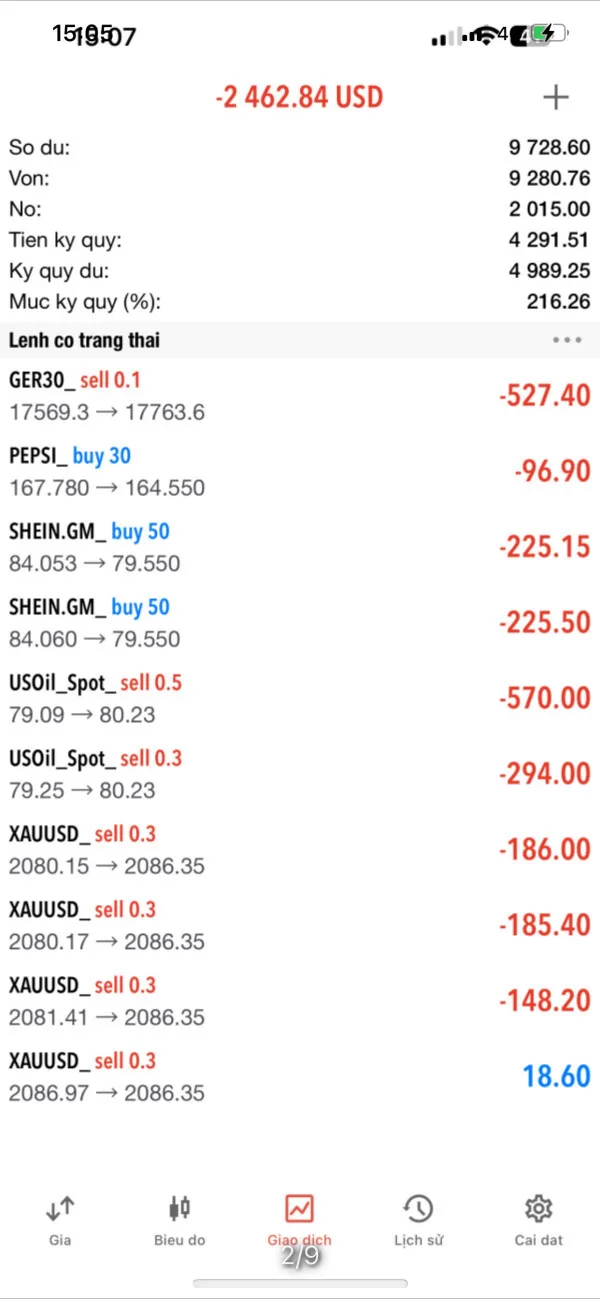Tap XAUUSD_ position with 18.60 profit

pyautogui.click(x=300, y=1076)
